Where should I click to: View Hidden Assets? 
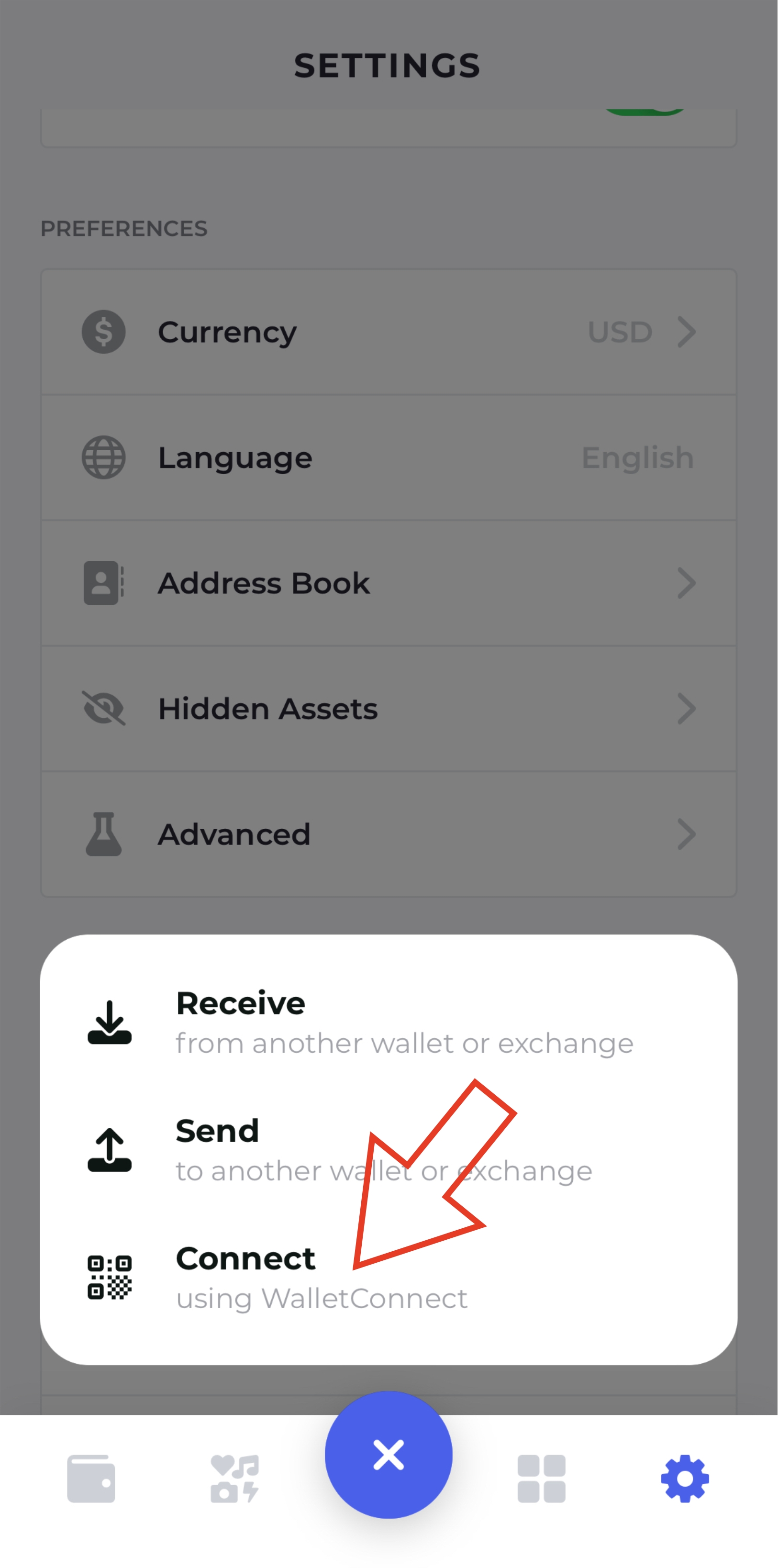389,709
